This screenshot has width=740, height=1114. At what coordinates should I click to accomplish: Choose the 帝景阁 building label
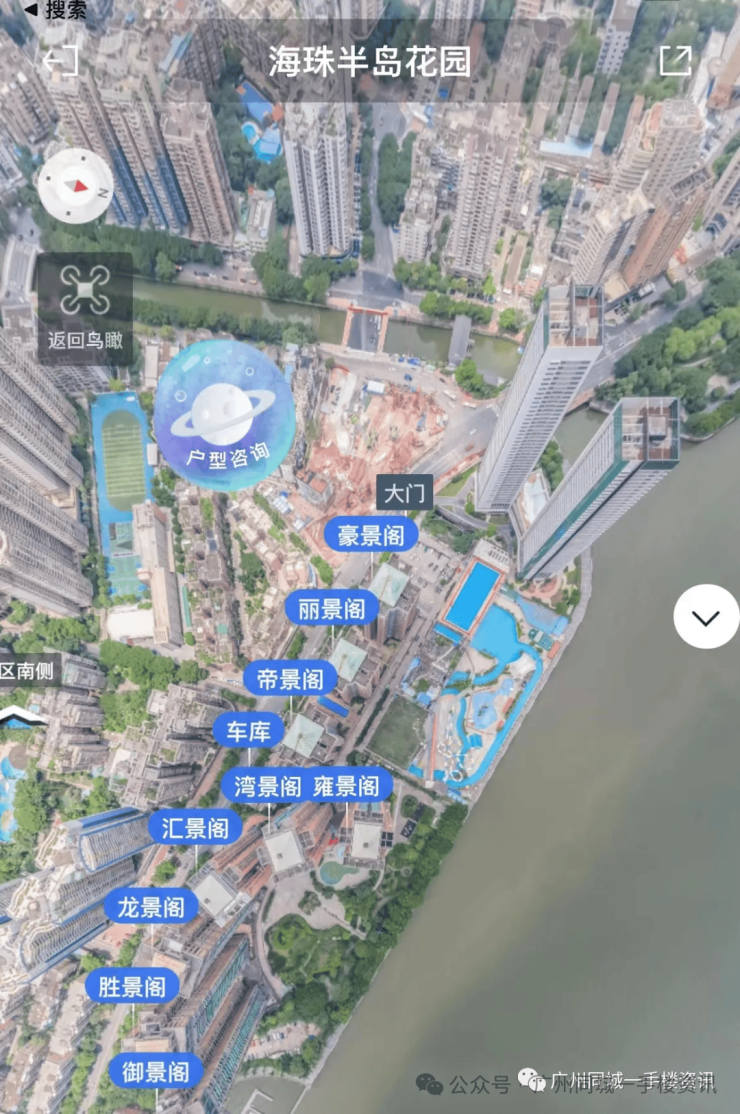[290, 679]
